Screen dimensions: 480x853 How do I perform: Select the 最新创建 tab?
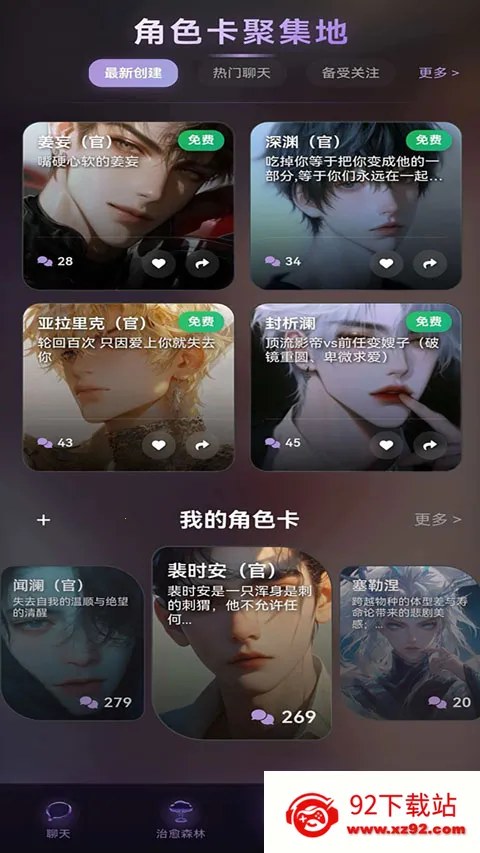tap(133, 73)
